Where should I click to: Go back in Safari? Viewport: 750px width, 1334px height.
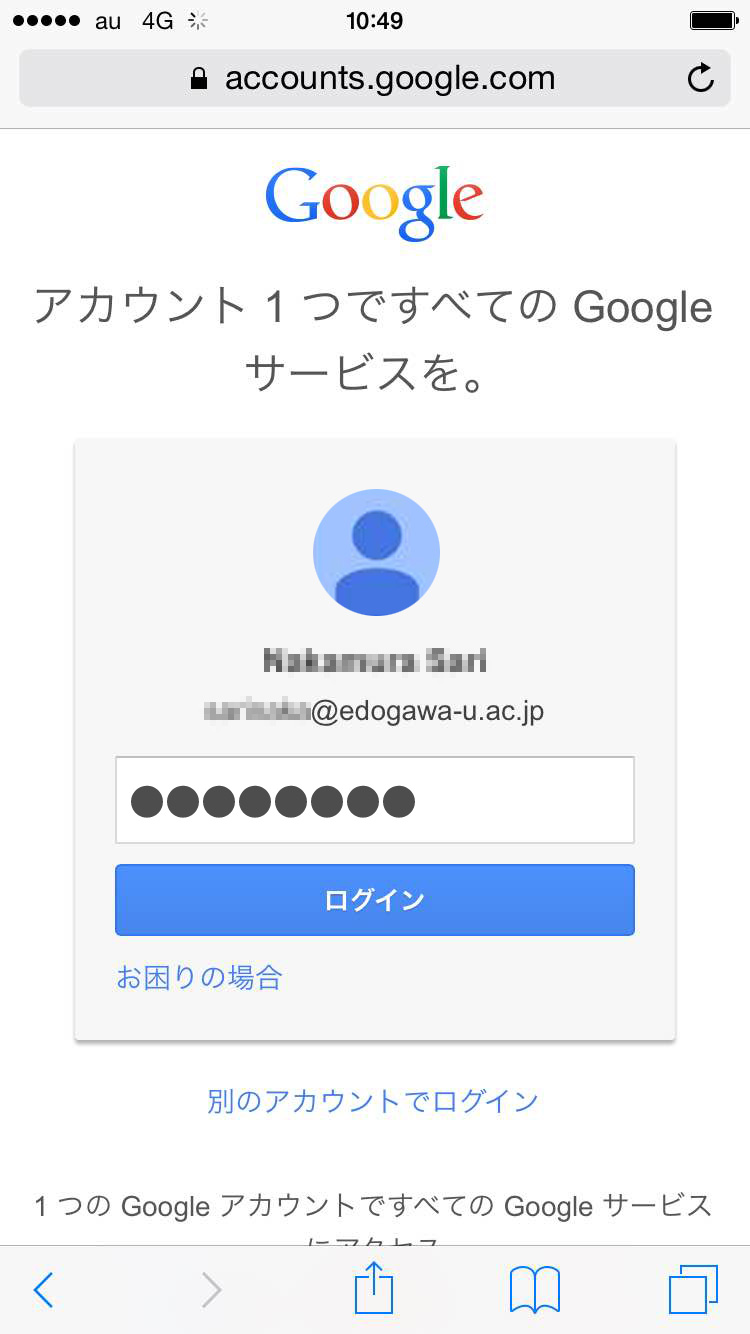pos(43,1290)
